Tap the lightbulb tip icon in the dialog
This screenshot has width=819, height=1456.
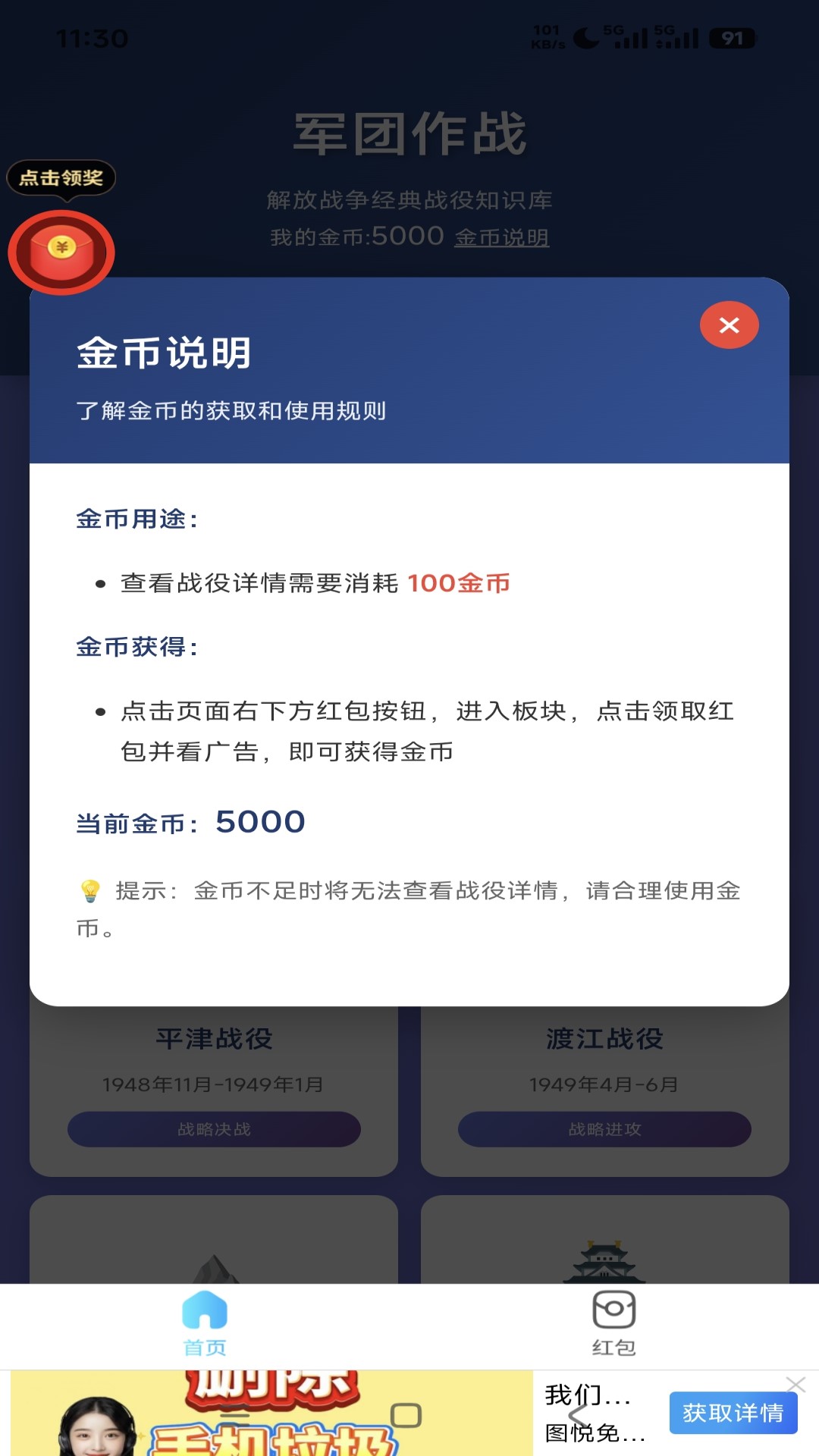[91, 893]
